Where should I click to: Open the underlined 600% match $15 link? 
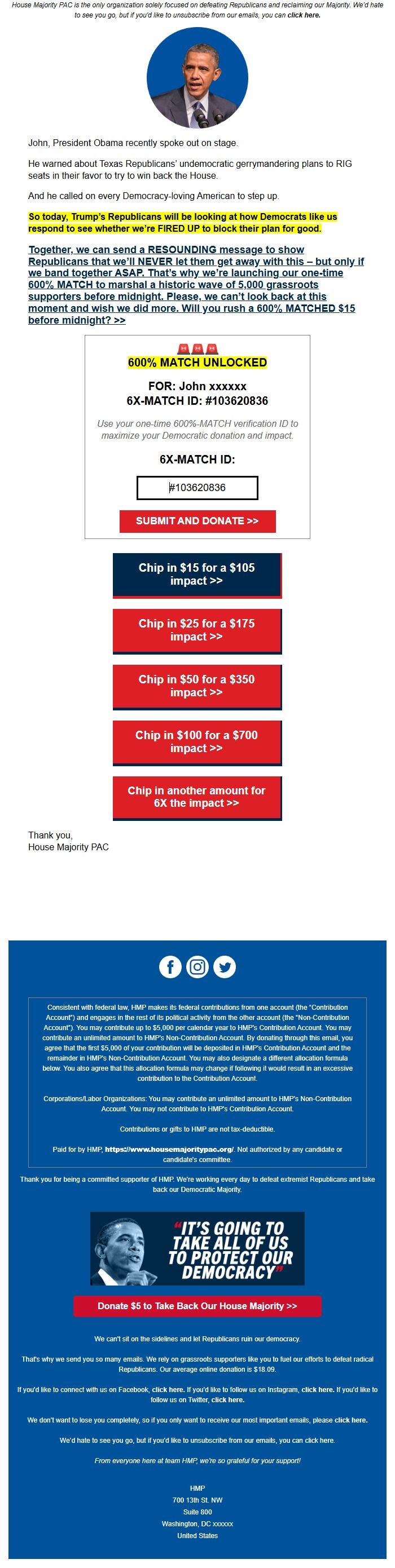pyautogui.click(x=195, y=284)
